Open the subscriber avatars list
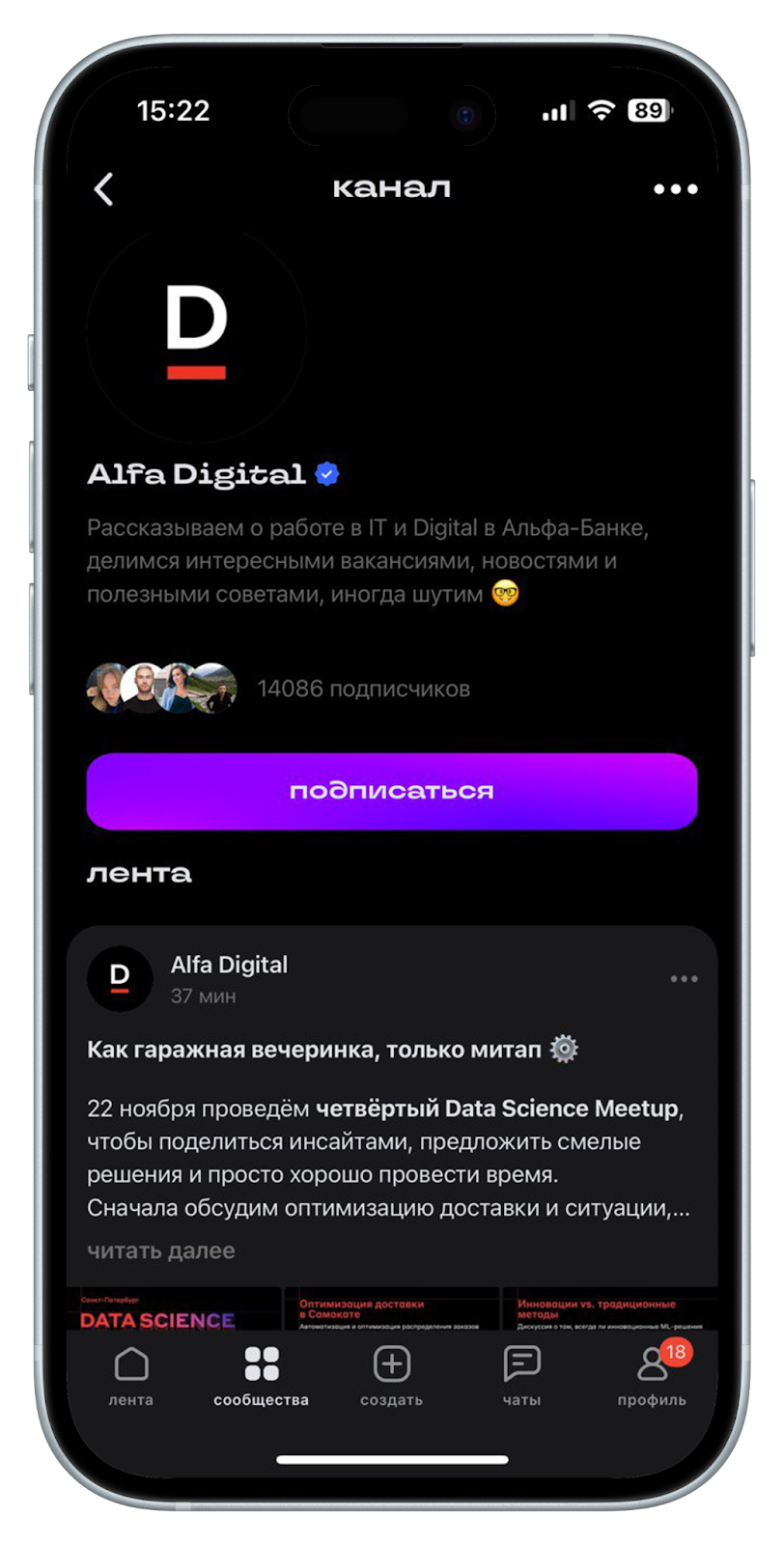Screen dimensions: 784x1545 coord(161,688)
